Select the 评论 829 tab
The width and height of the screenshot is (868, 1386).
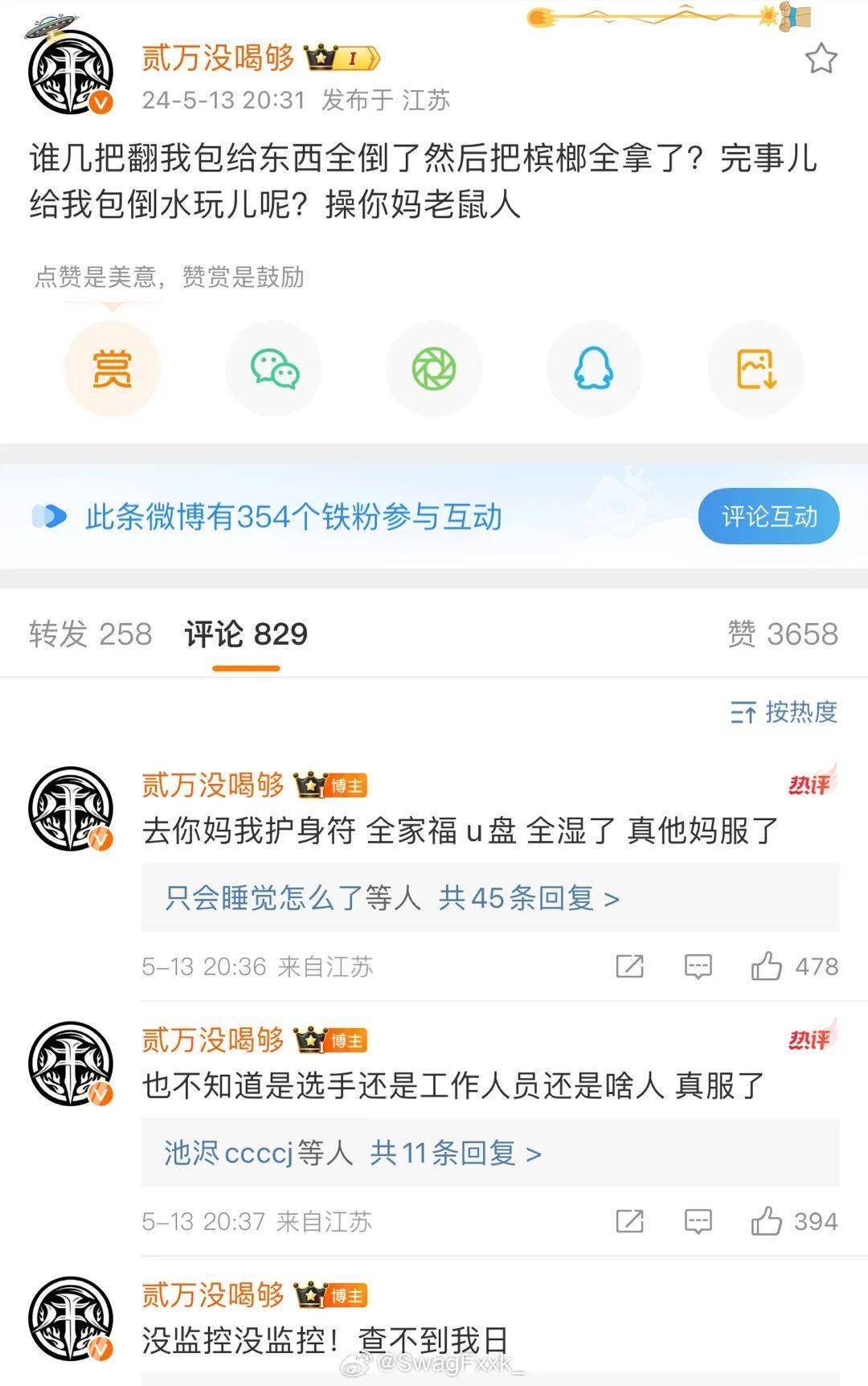tap(246, 634)
